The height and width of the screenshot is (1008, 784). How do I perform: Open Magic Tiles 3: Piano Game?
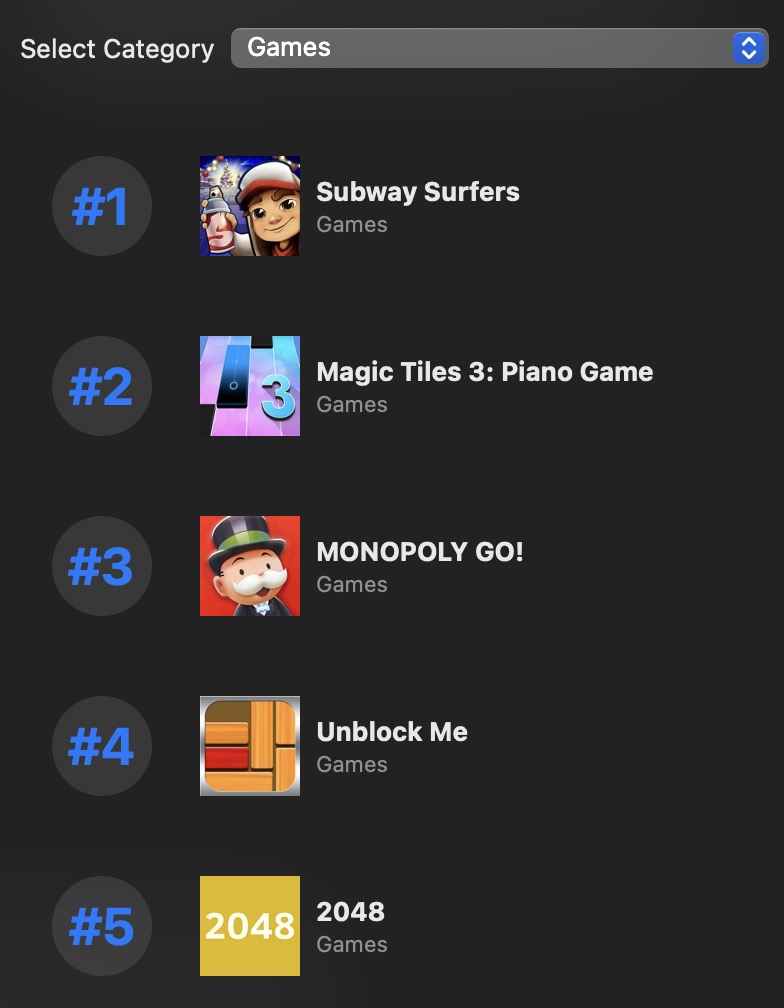[484, 372]
